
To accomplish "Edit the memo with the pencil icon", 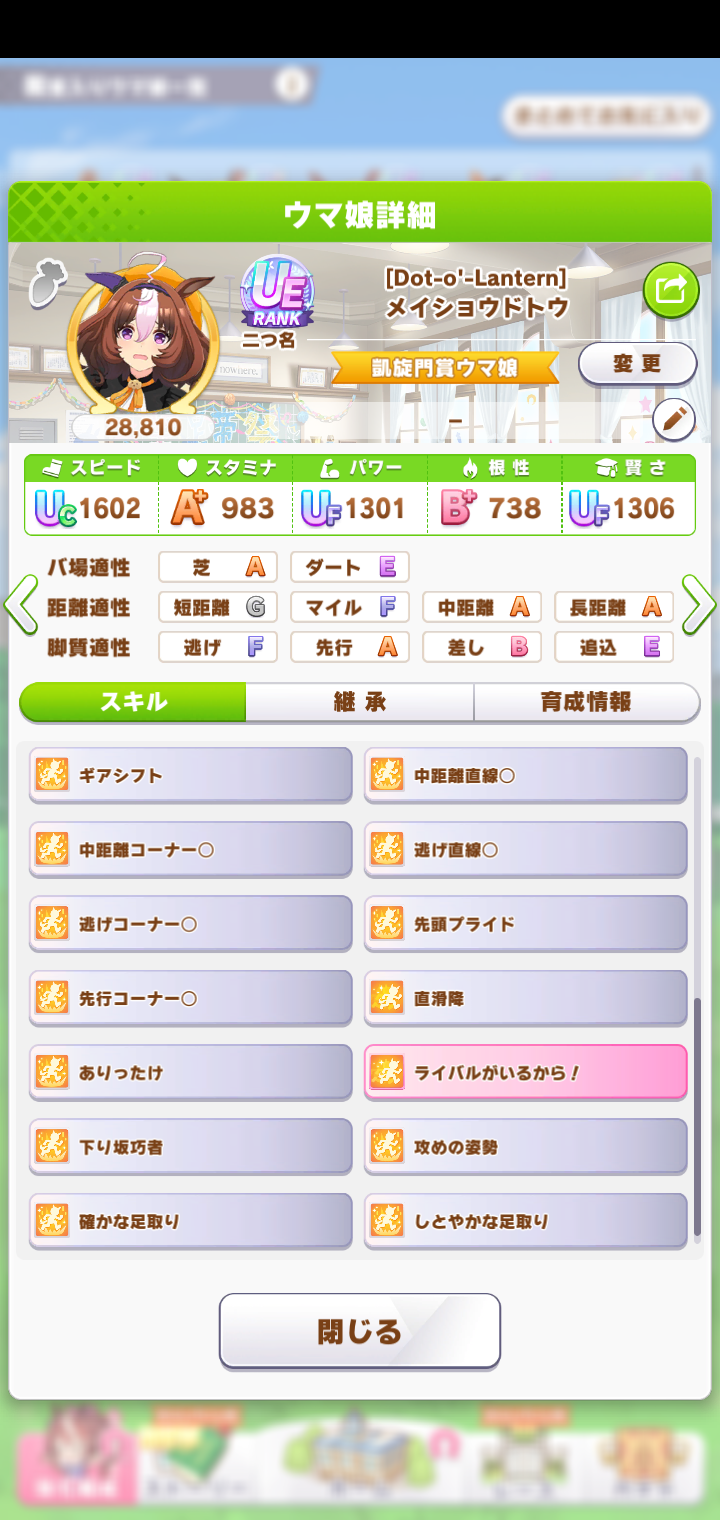I will pyautogui.click(x=673, y=420).
